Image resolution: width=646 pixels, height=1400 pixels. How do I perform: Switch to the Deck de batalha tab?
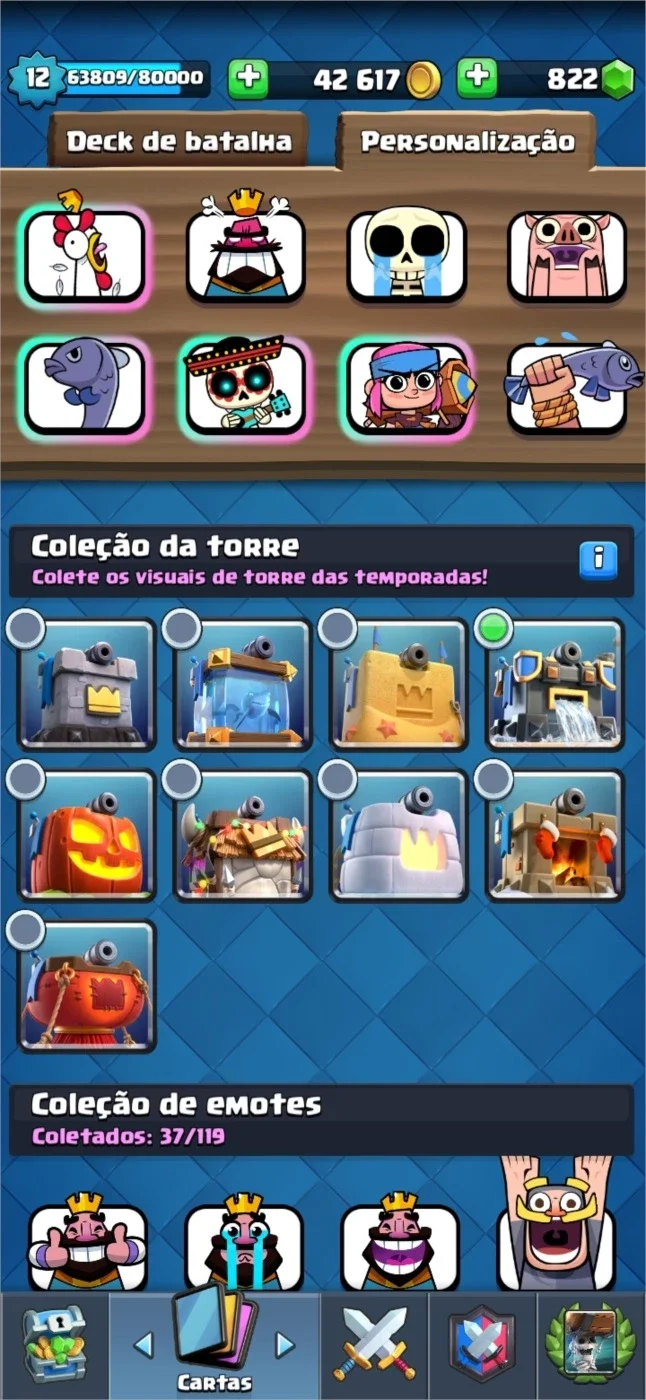point(179,141)
